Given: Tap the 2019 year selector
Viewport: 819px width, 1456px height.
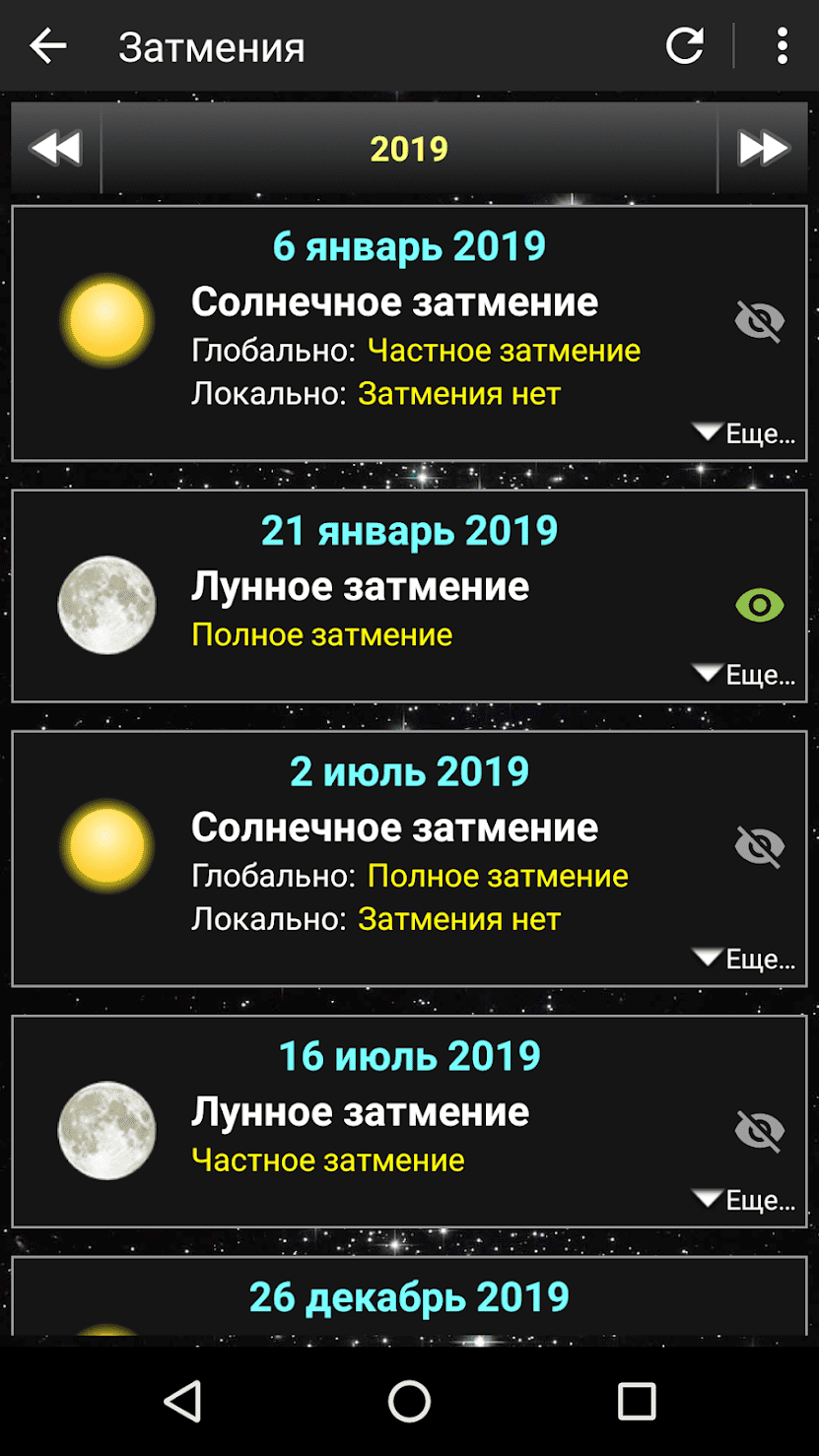Looking at the screenshot, I should pyautogui.click(x=409, y=149).
